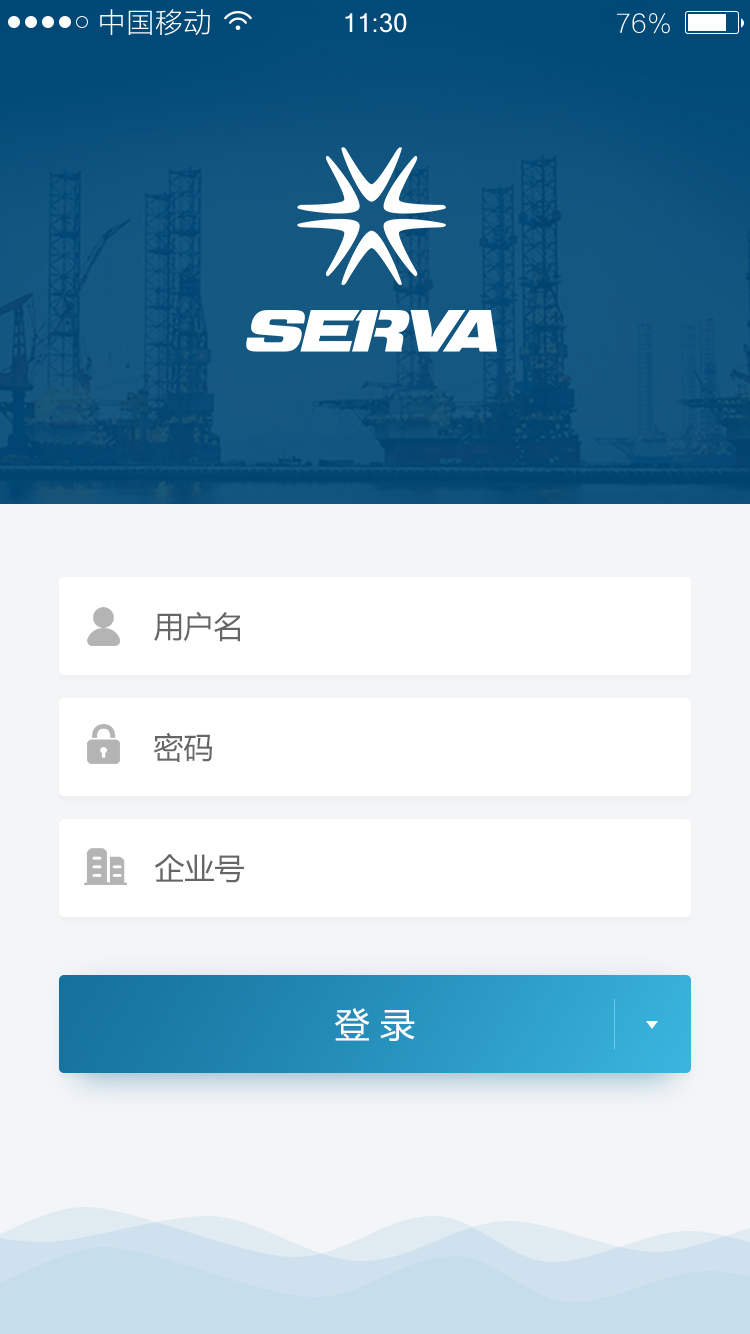750x1334 pixels.
Task: Tap the 登录 login button
Action: click(x=336, y=1024)
